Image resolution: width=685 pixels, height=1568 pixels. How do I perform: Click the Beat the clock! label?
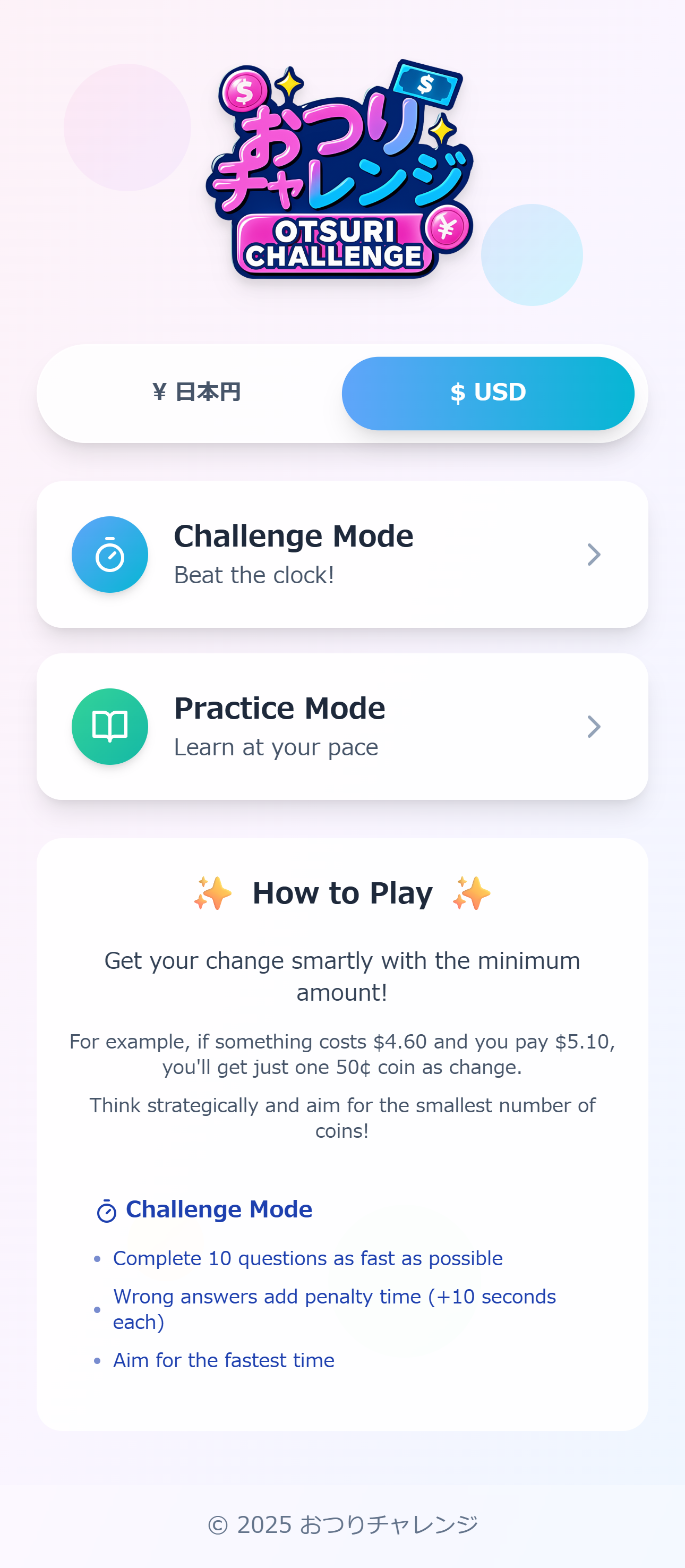coord(254,575)
